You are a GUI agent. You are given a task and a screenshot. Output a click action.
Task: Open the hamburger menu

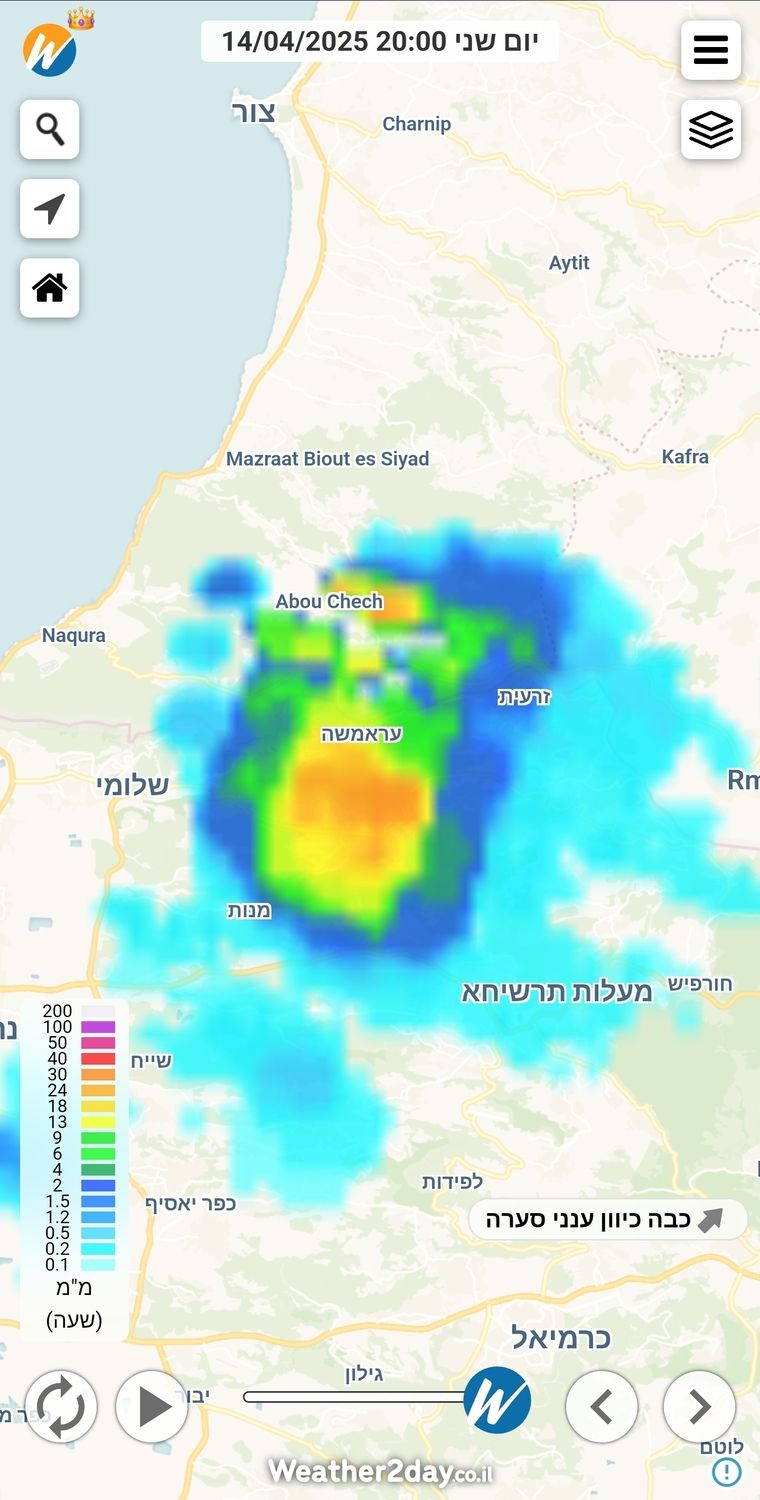pos(711,49)
